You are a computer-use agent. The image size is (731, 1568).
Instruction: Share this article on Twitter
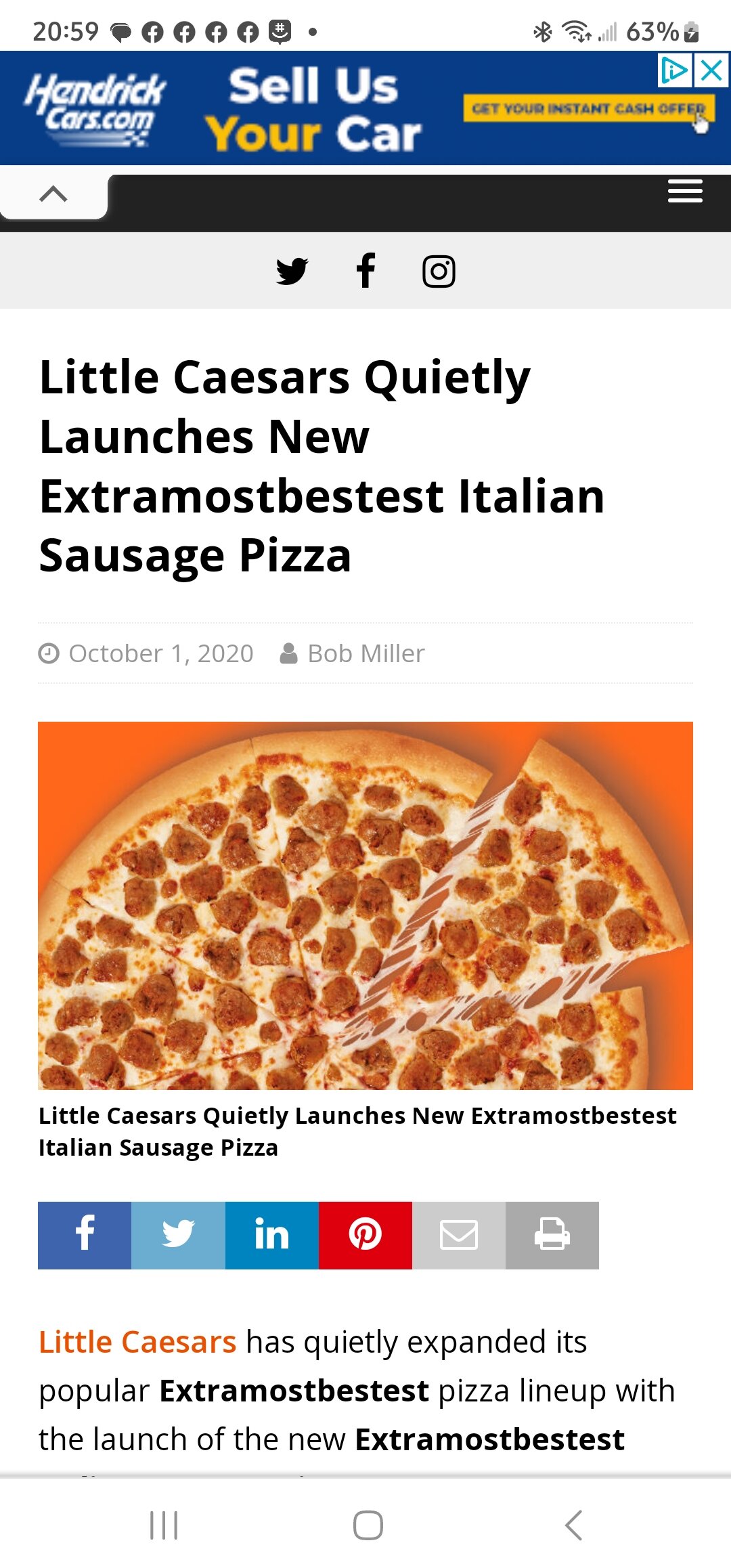pos(178,1235)
